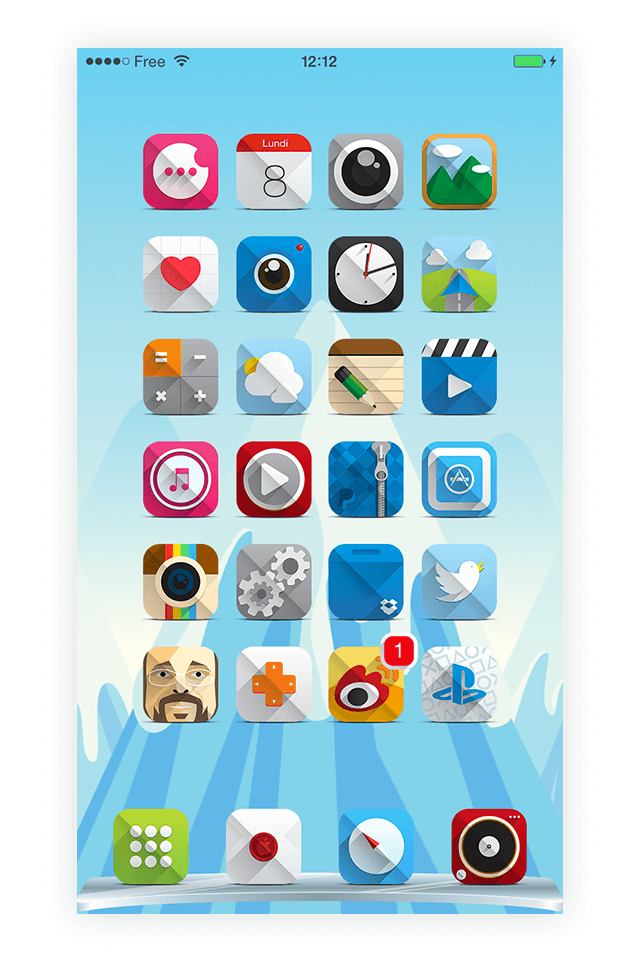Open the Dropbox app
The width and height of the screenshot is (640, 960).
click(366, 582)
